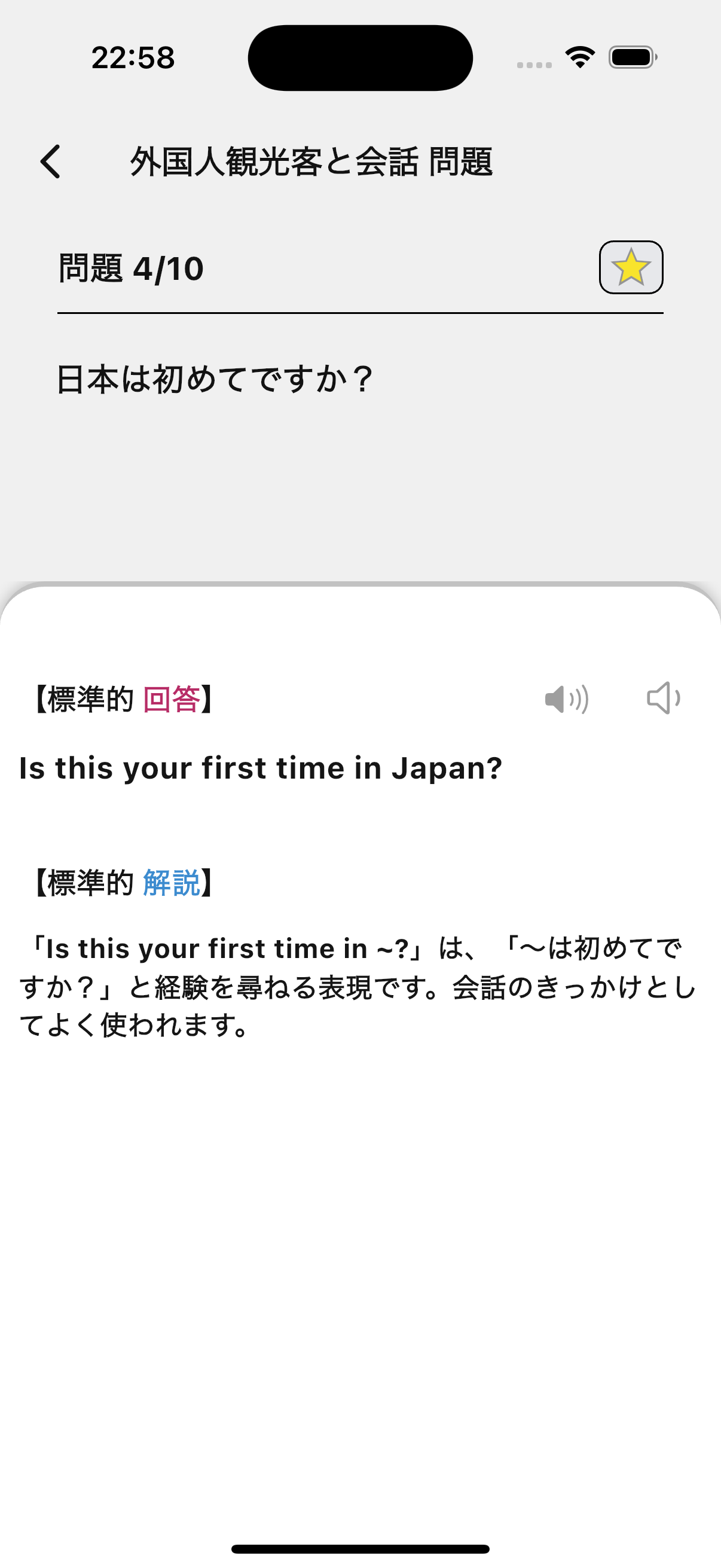Image resolution: width=721 pixels, height=1568 pixels.
Task: Tap the back chevron arrow
Action: [50, 161]
